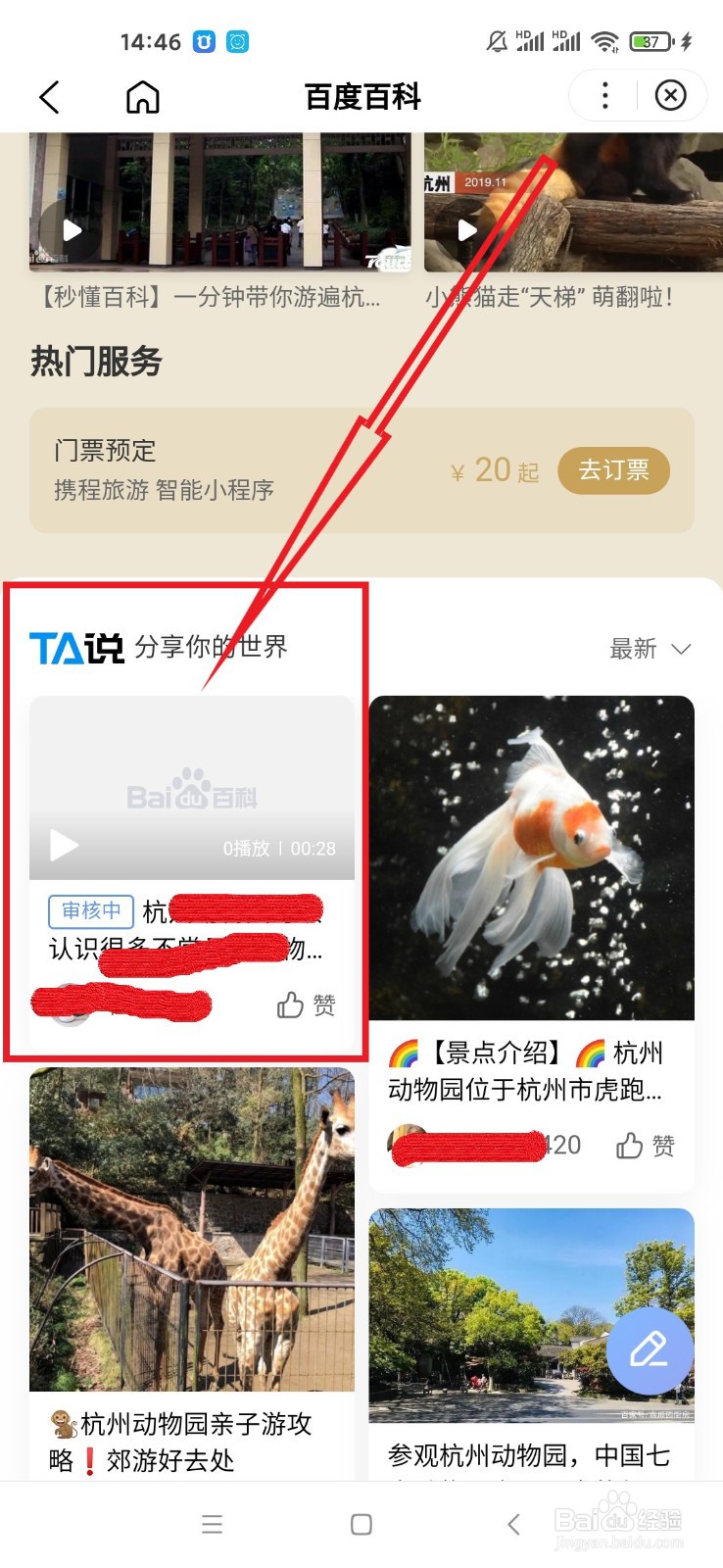The image size is (723, 1568).
Task: Tap the close (X) icon top right
Action: (670, 95)
